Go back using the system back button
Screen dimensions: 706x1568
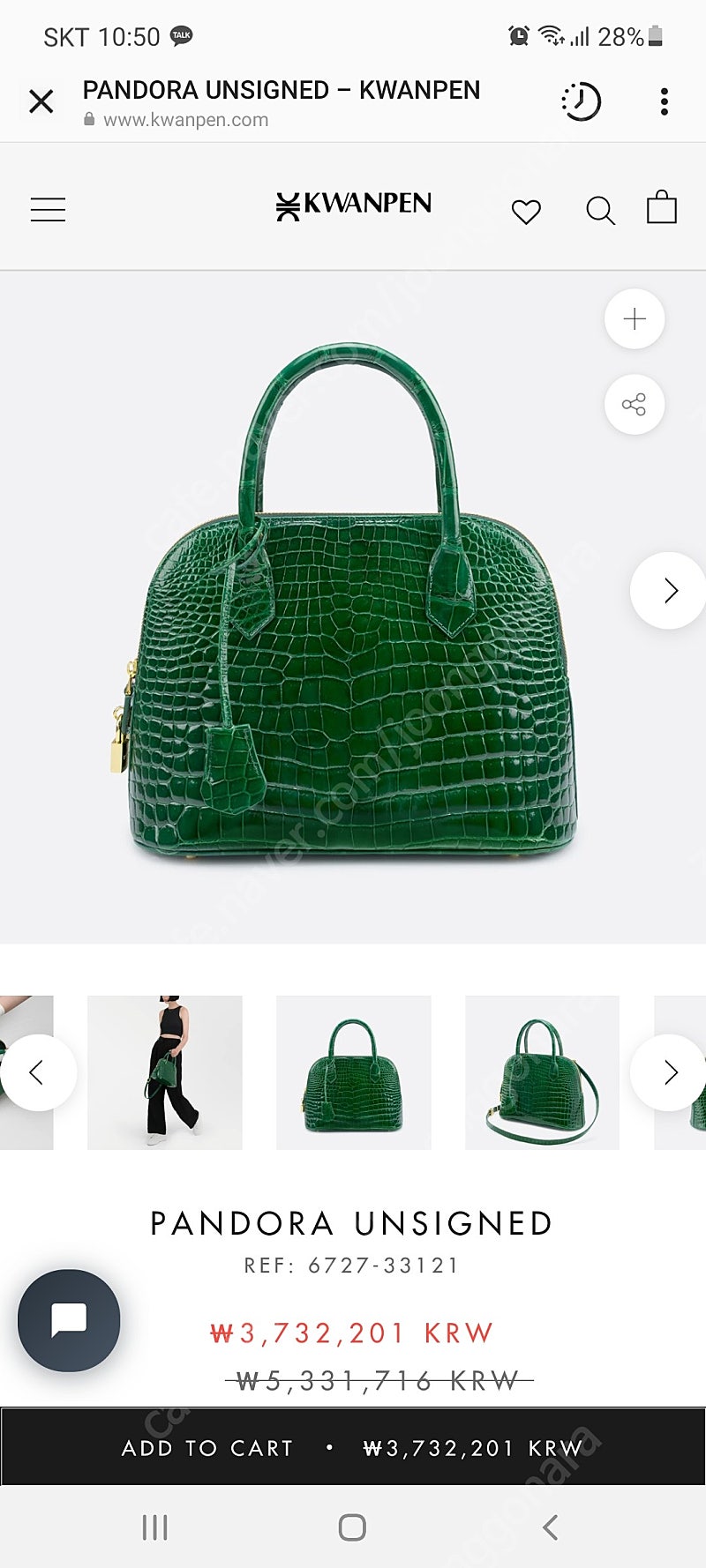point(550,1527)
